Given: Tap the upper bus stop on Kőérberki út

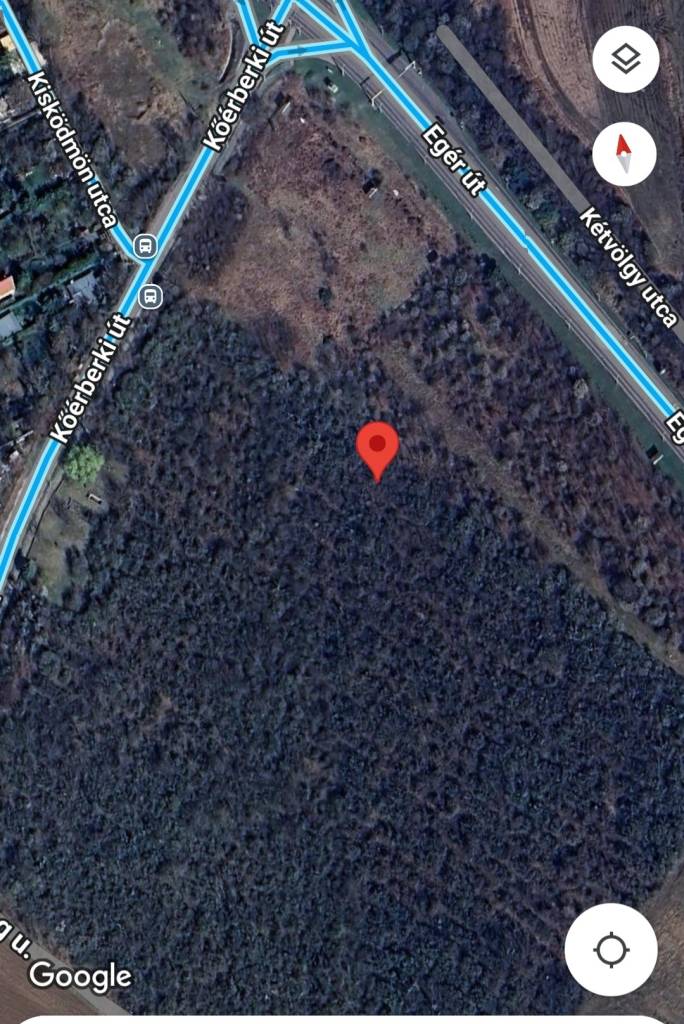Looking at the screenshot, I should [x=146, y=245].
